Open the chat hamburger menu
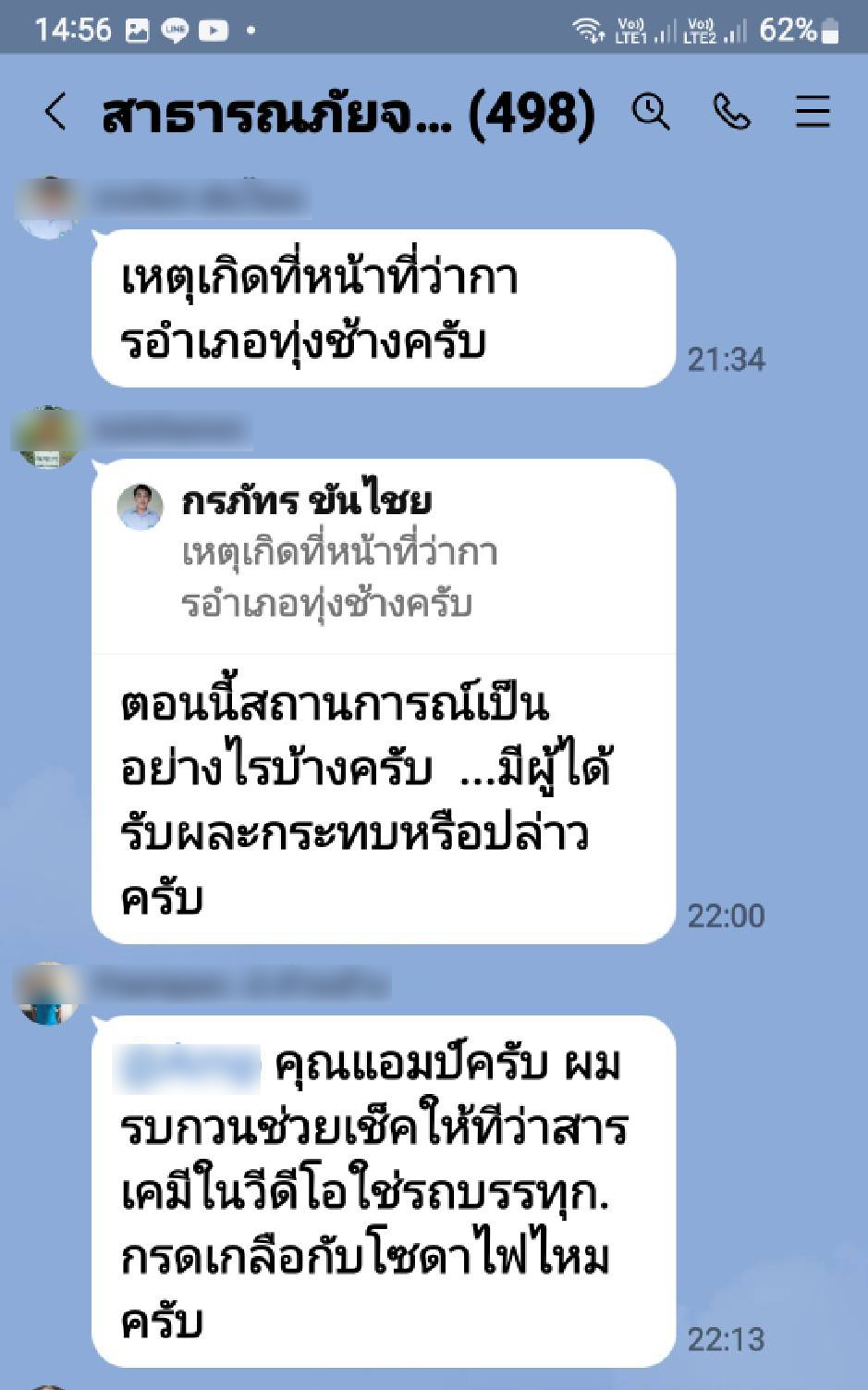This screenshot has height=1390, width=868. click(x=813, y=113)
